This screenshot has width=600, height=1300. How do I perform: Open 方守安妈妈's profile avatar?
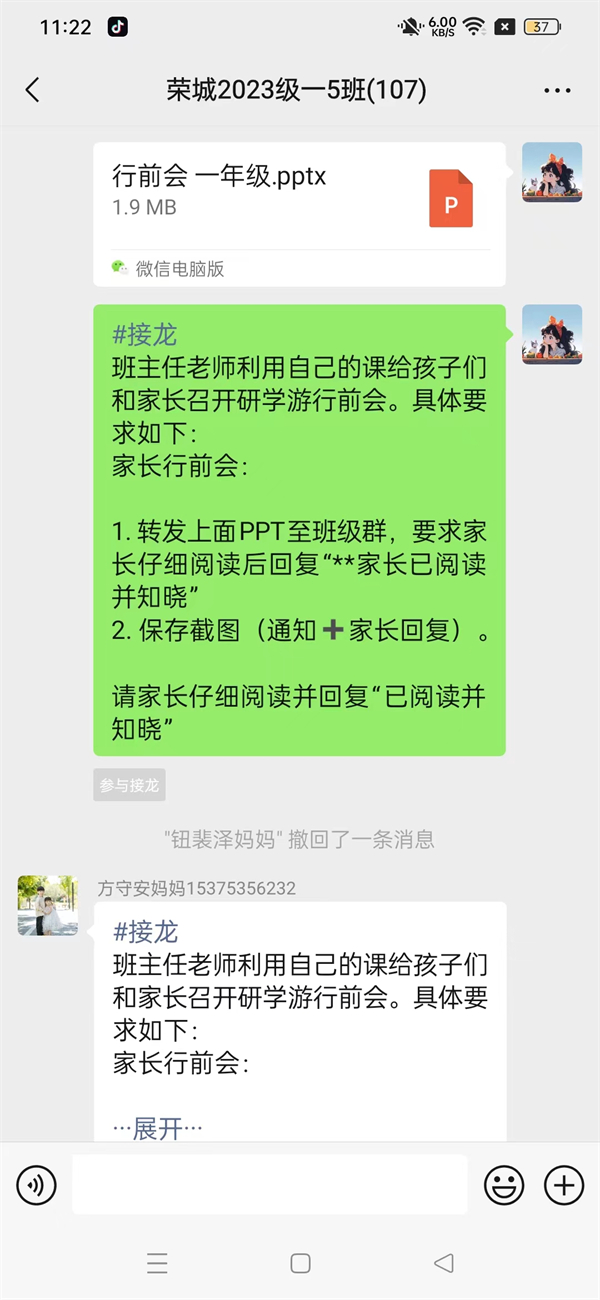tap(47, 906)
